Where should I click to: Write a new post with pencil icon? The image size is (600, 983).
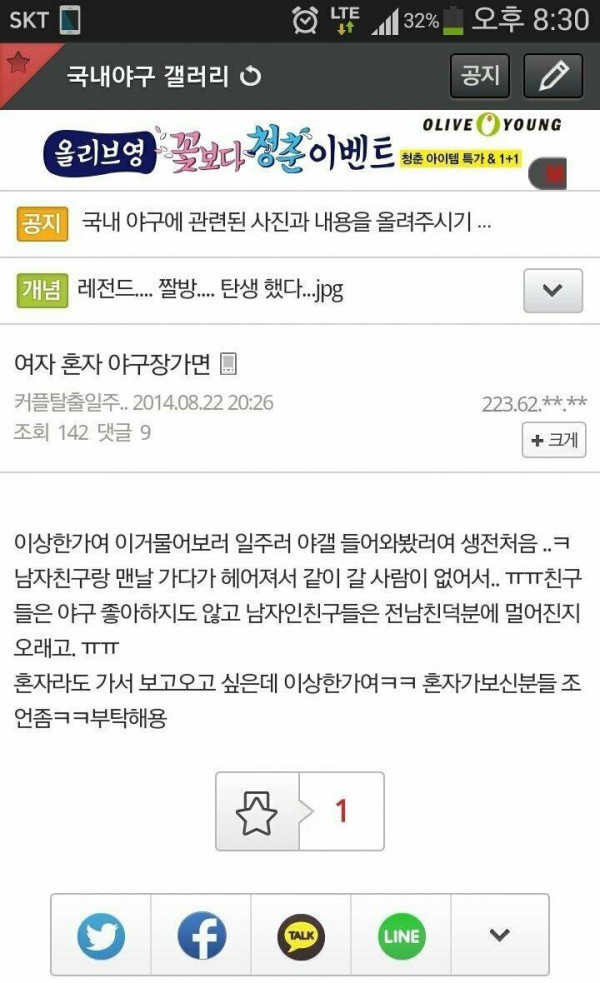[x=553, y=75]
